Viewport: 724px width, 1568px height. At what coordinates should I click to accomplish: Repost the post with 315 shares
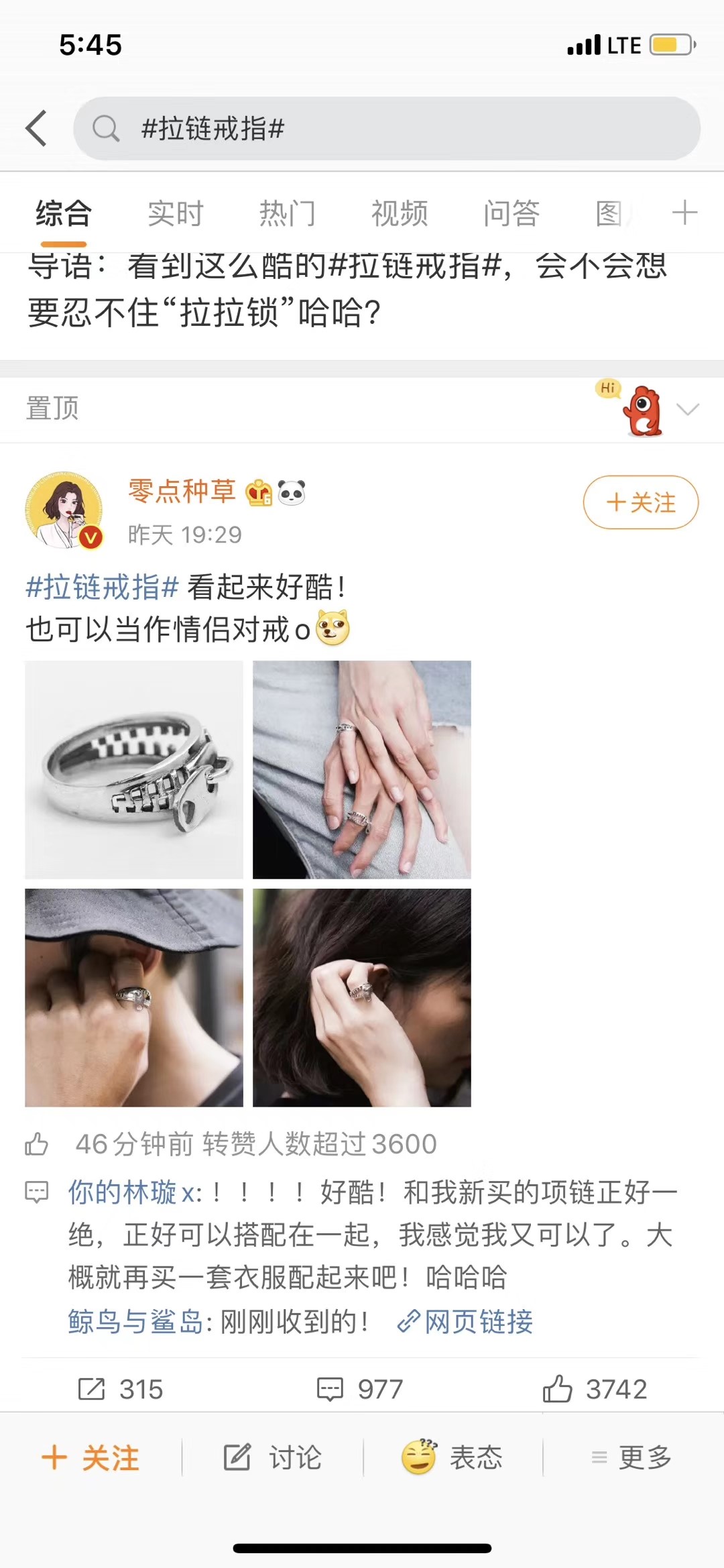[x=121, y=1389]
